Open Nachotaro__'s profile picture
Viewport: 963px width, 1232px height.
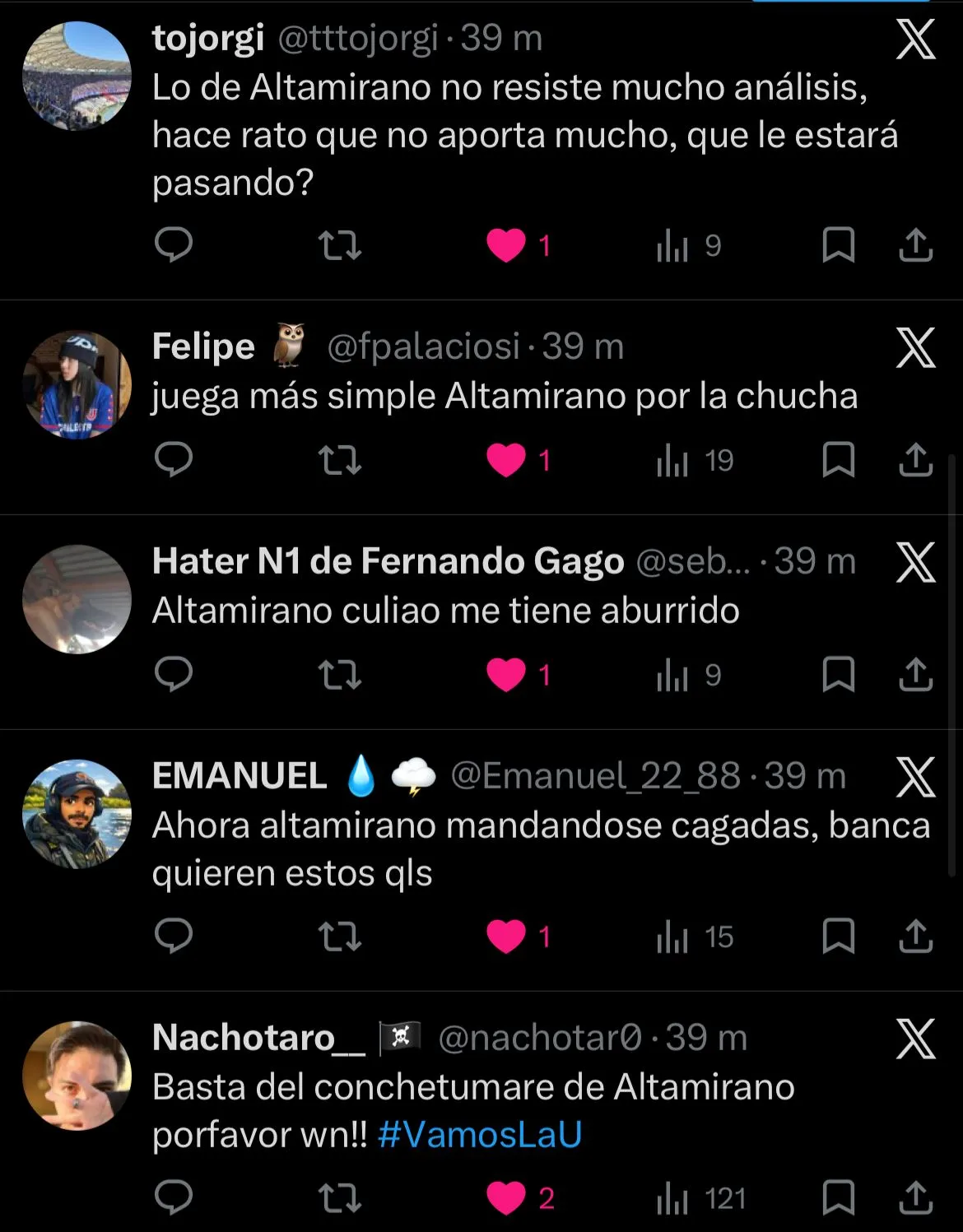(77, 1076)
